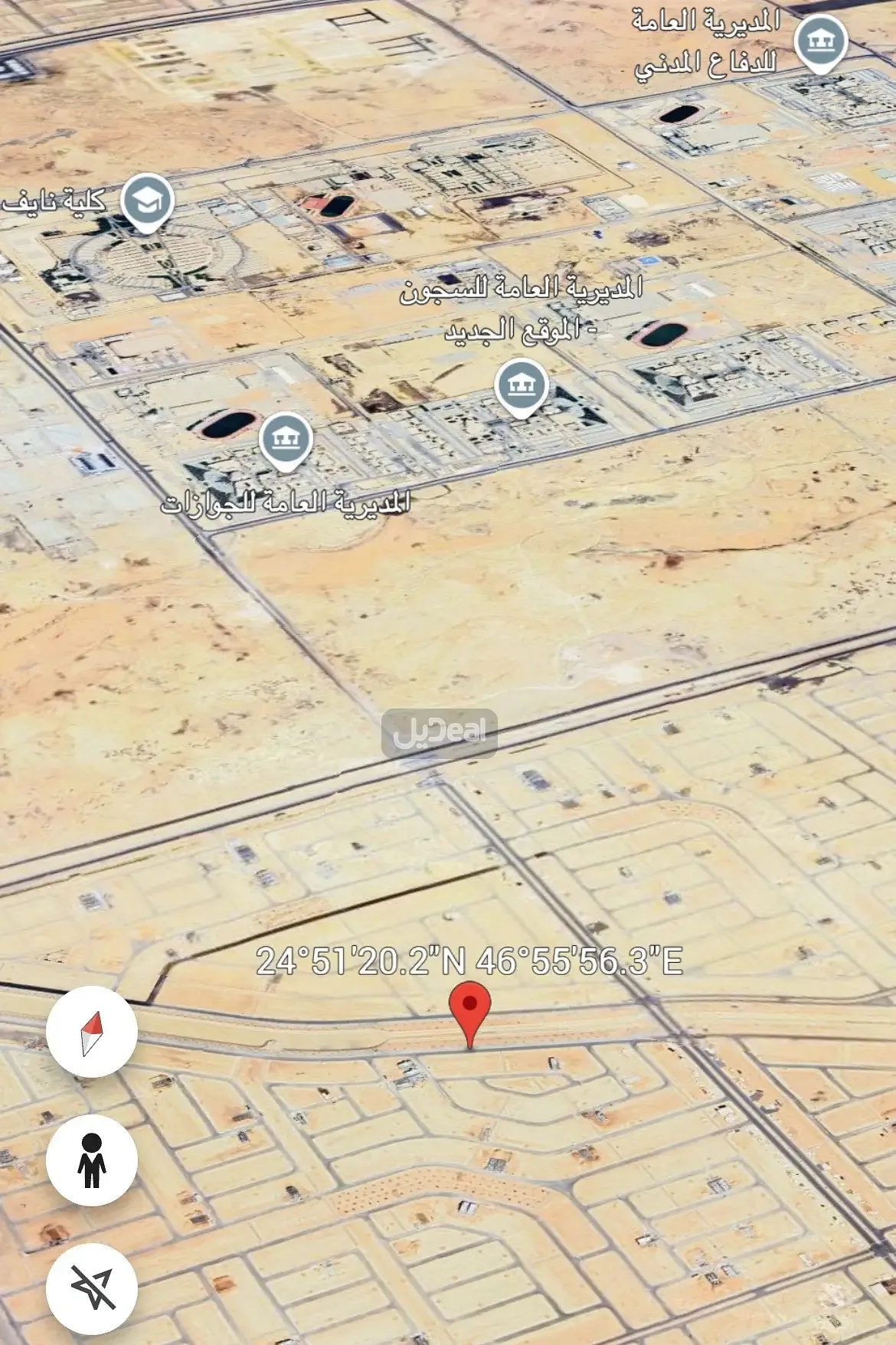The width and height of the screenshot is (896, 1345).
Task: Open the Naif College place icon
Action: [x=147, y=201]
